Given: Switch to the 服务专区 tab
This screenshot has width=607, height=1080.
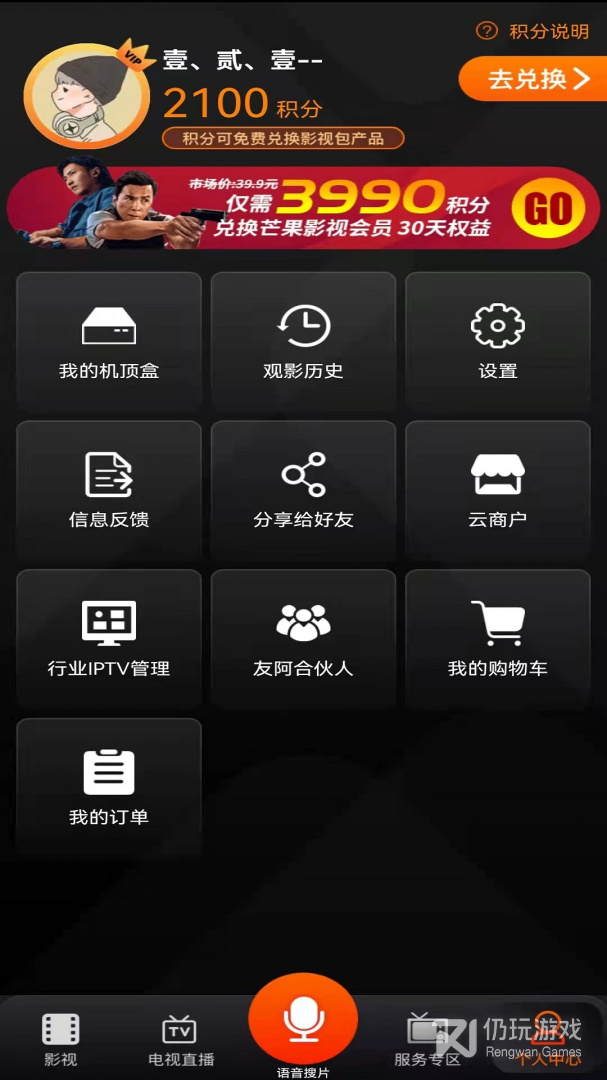Looking at the screenshot, I should pos(427,1039).
